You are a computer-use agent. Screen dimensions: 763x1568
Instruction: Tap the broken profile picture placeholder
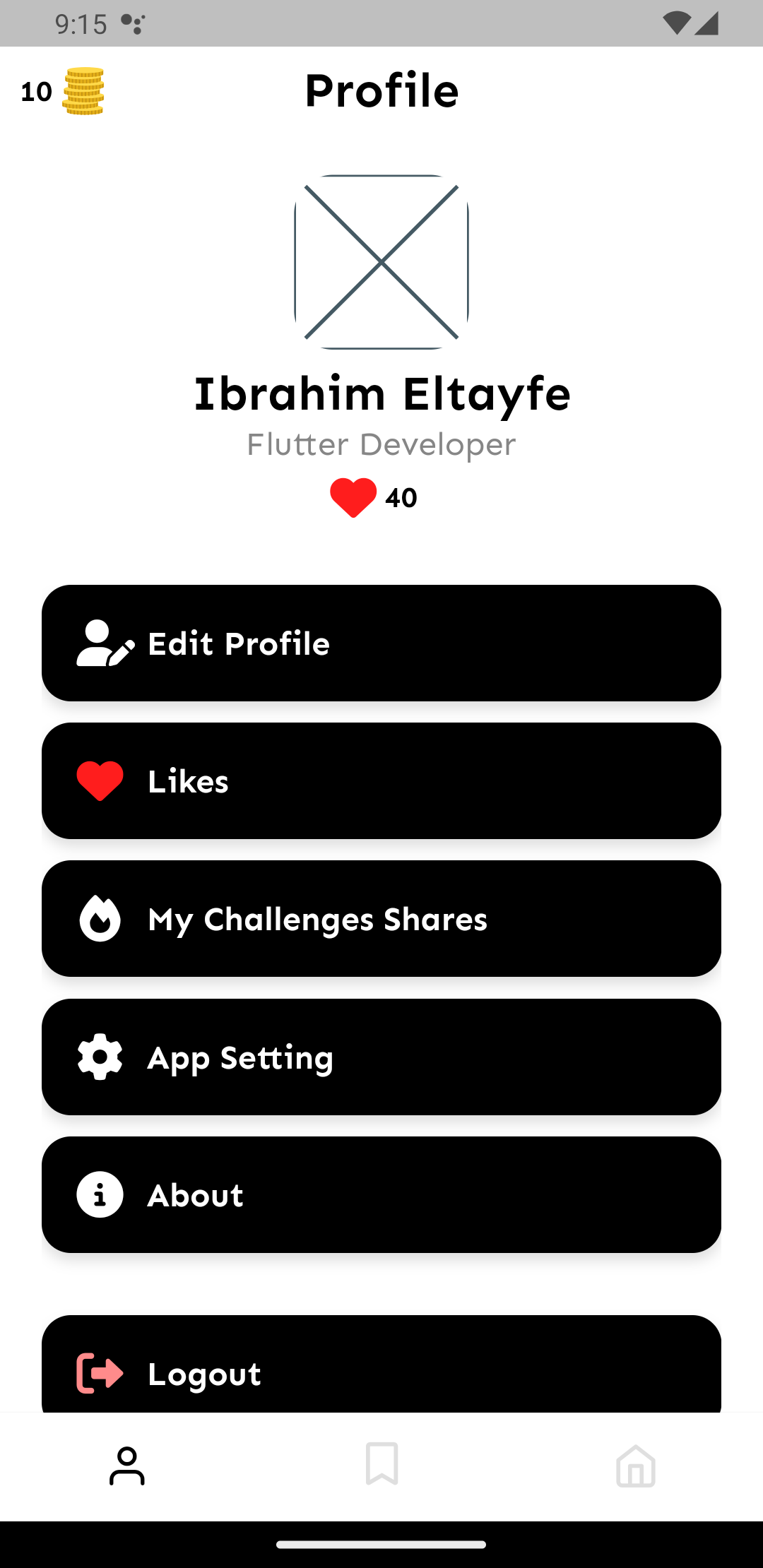[381, 260]
